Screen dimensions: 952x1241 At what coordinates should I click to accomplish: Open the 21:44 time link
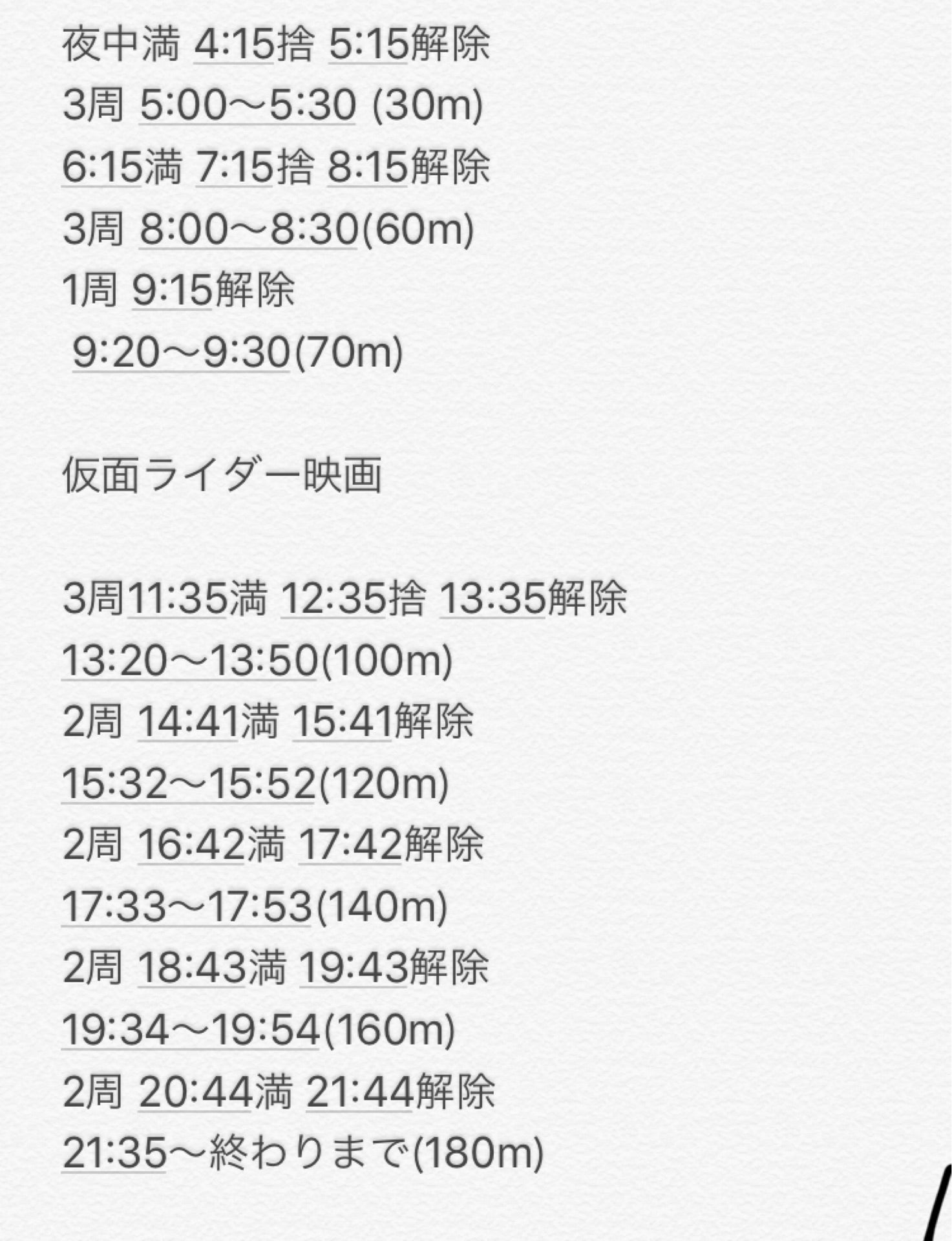coord(359,1092)
